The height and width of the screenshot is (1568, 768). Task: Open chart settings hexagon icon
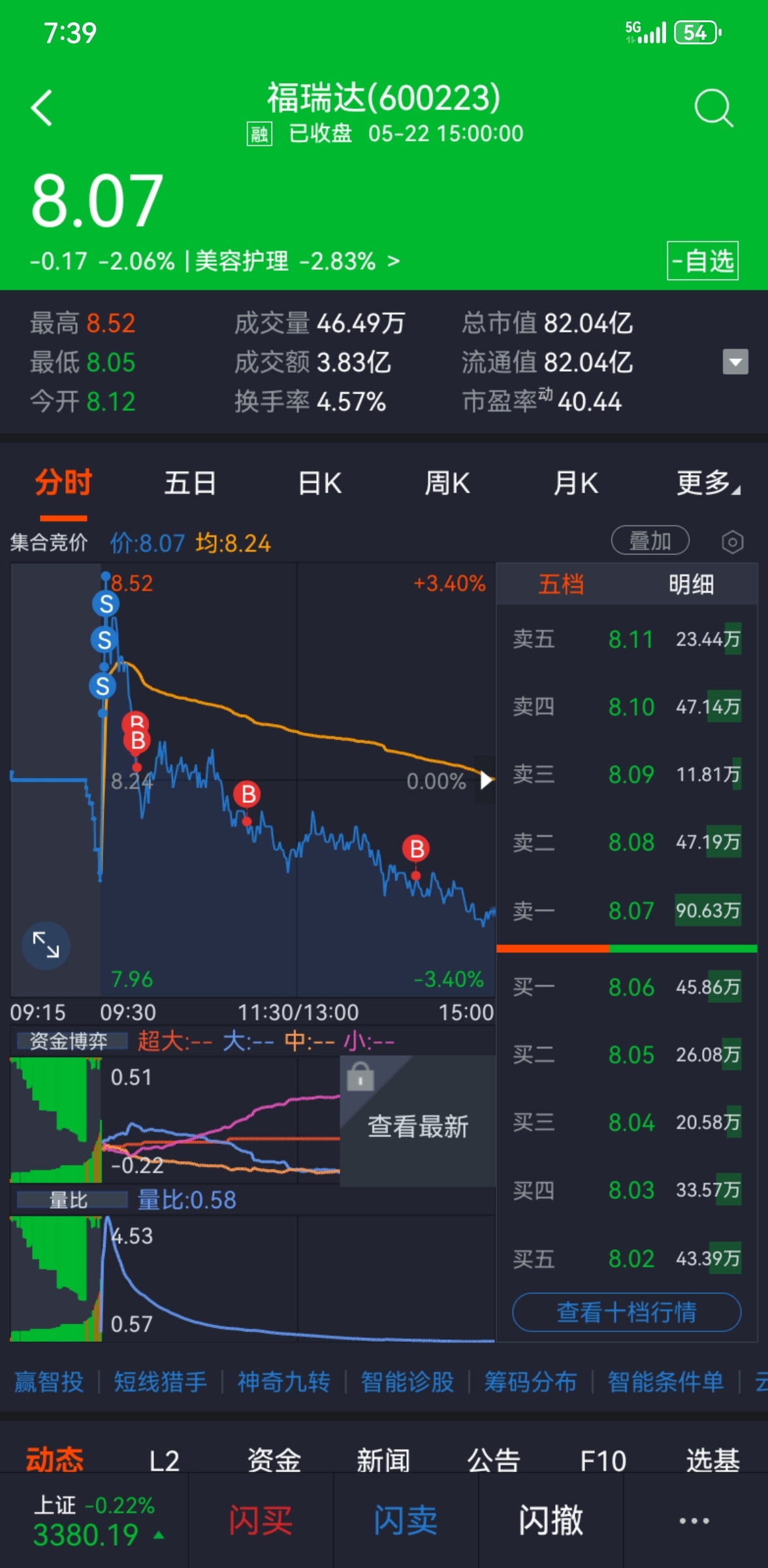(x=733, y=542)
